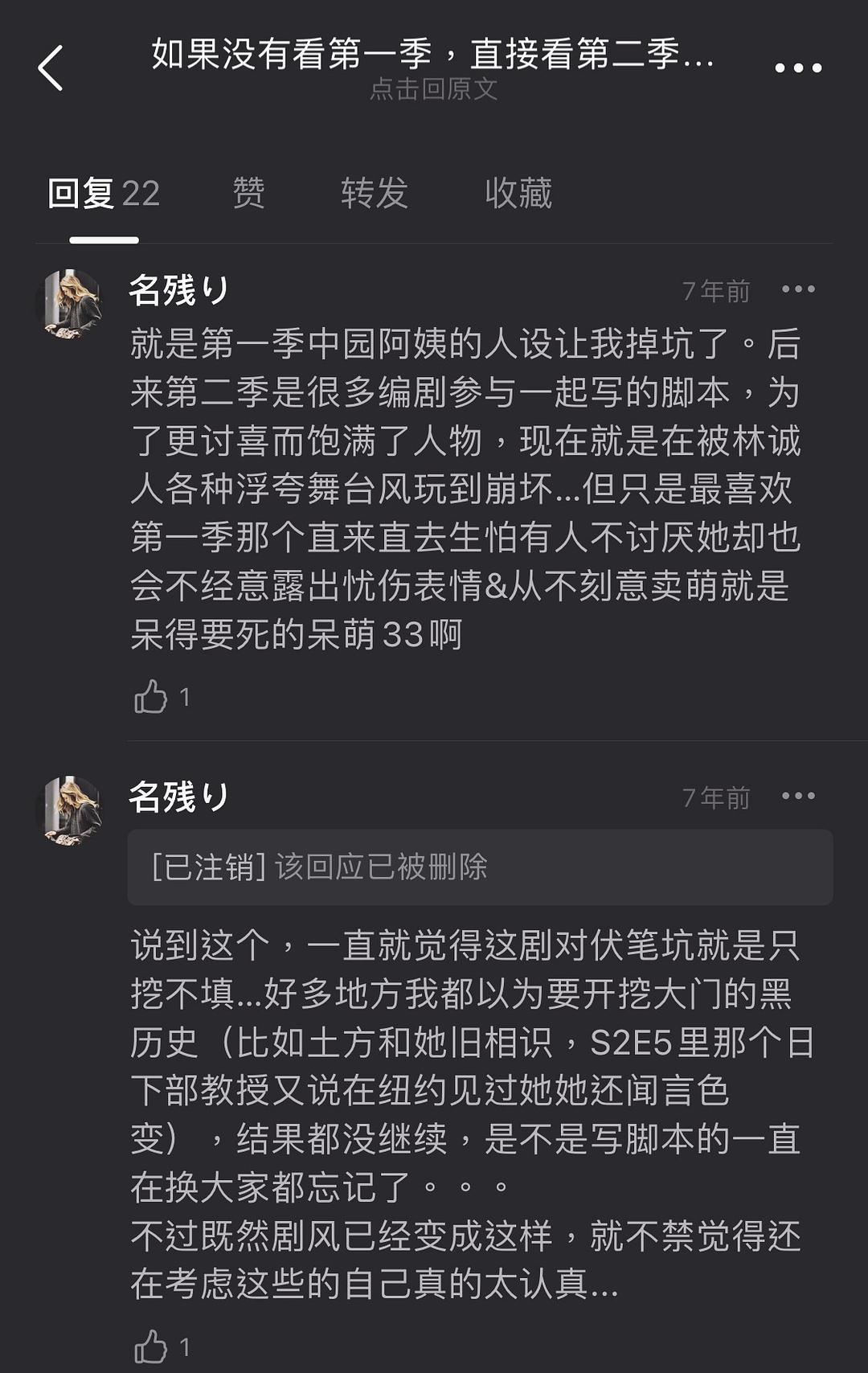Viewport: 868px width, 1373px height.
Task: Select the 回复 22 tab
Action: (104, 193)
